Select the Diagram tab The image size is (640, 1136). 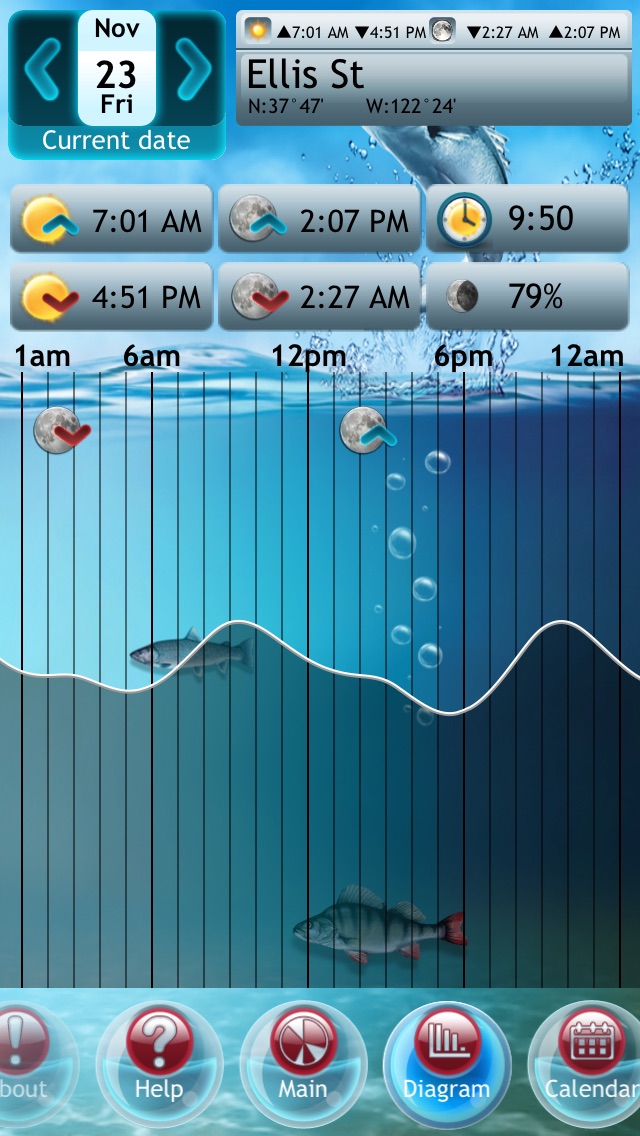pyautogui.click(x=446, y=1061)
